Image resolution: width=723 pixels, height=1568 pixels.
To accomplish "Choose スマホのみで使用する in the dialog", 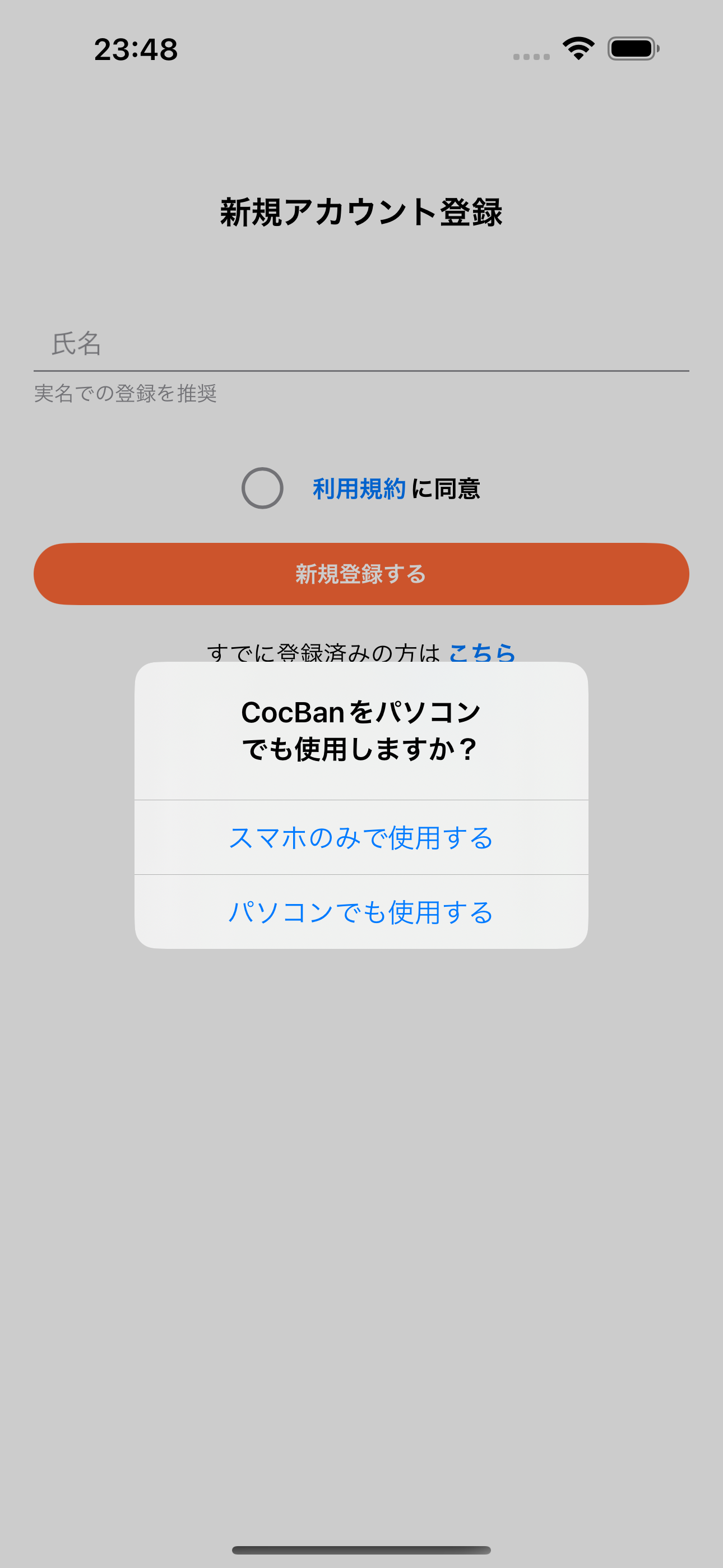I will tap(360, 839).
